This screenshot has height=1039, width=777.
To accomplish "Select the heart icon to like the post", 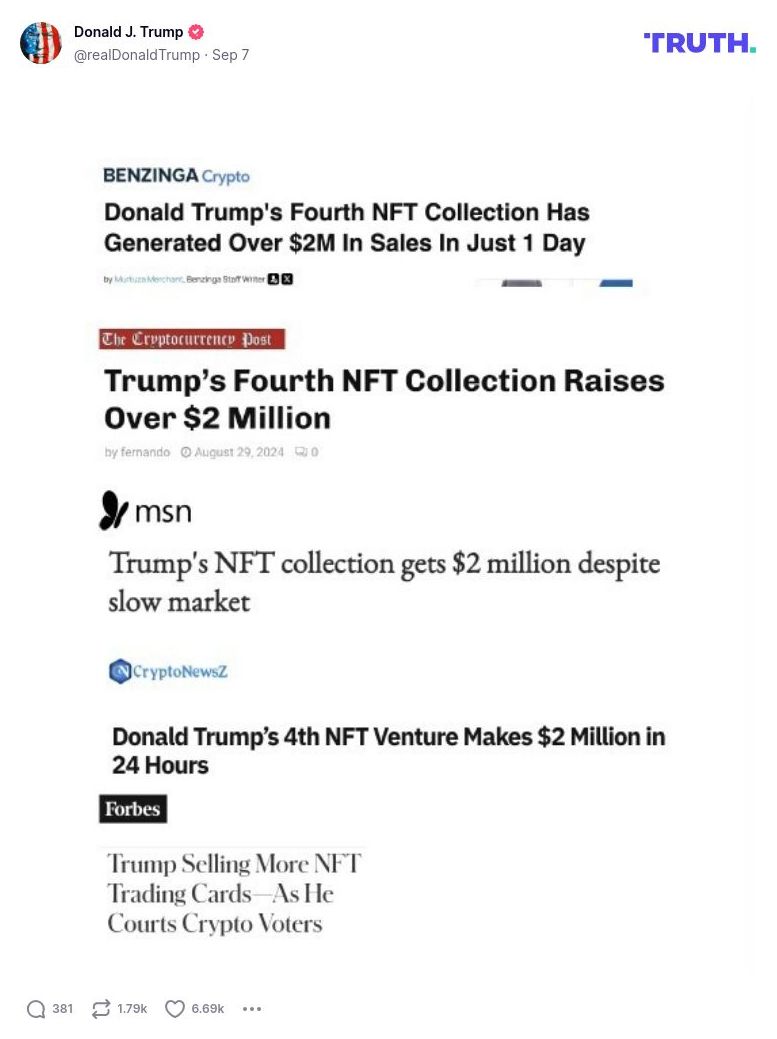I will pos(173,1009).
